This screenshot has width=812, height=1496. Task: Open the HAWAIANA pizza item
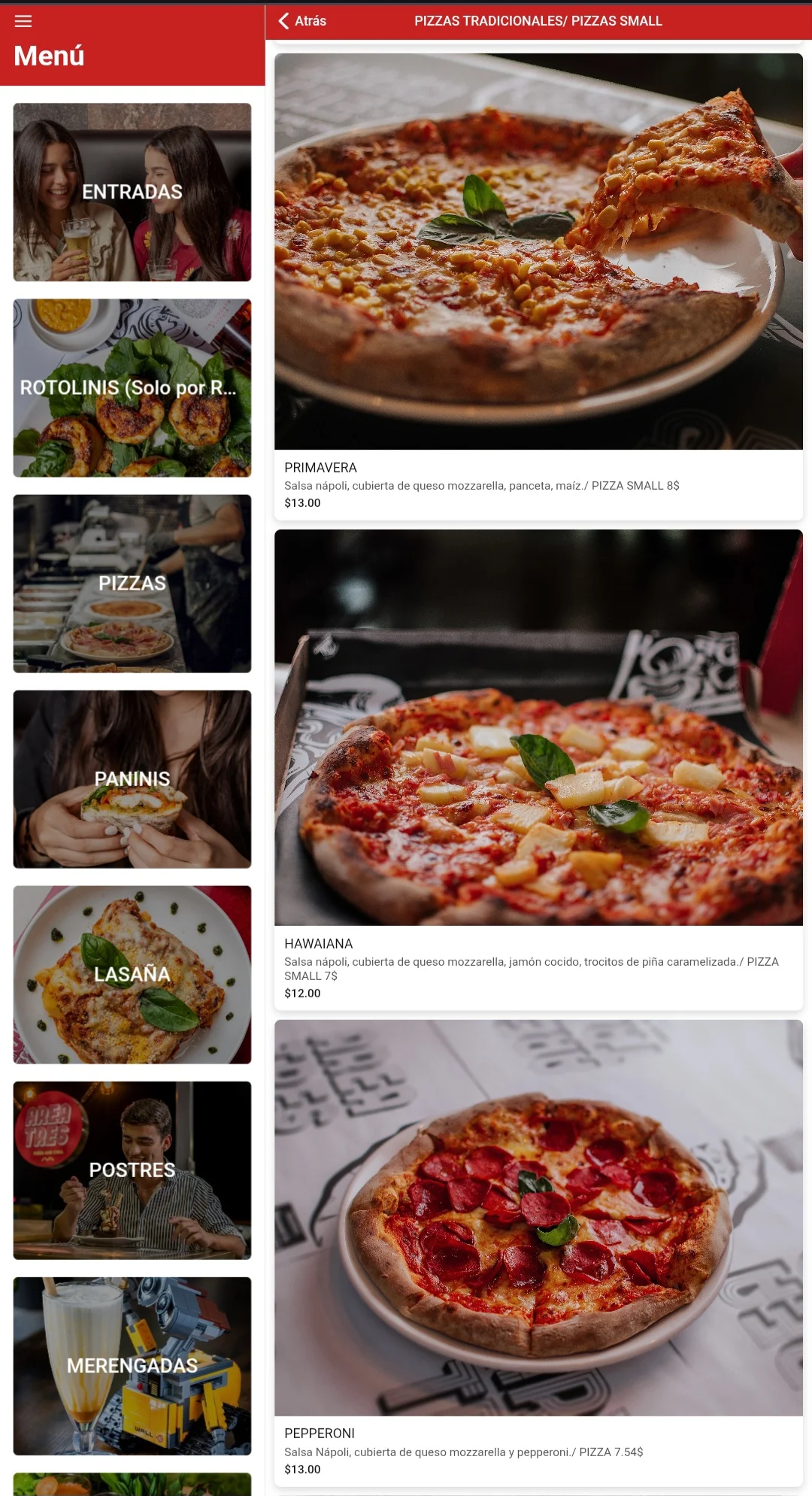pyautogui.click(x=538, y=767)
